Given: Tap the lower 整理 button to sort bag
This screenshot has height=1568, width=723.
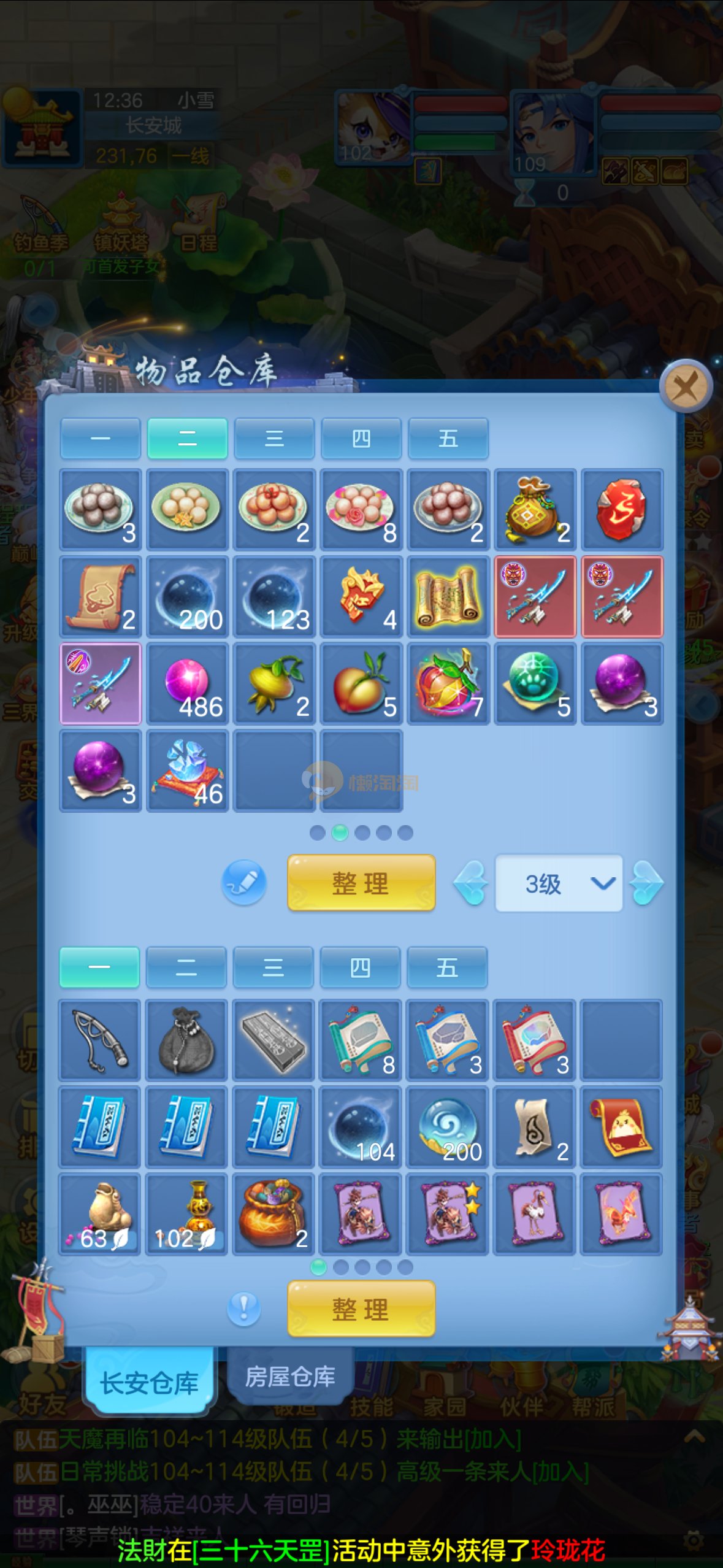Looking at the screenshot, I should pos(361,1309).
